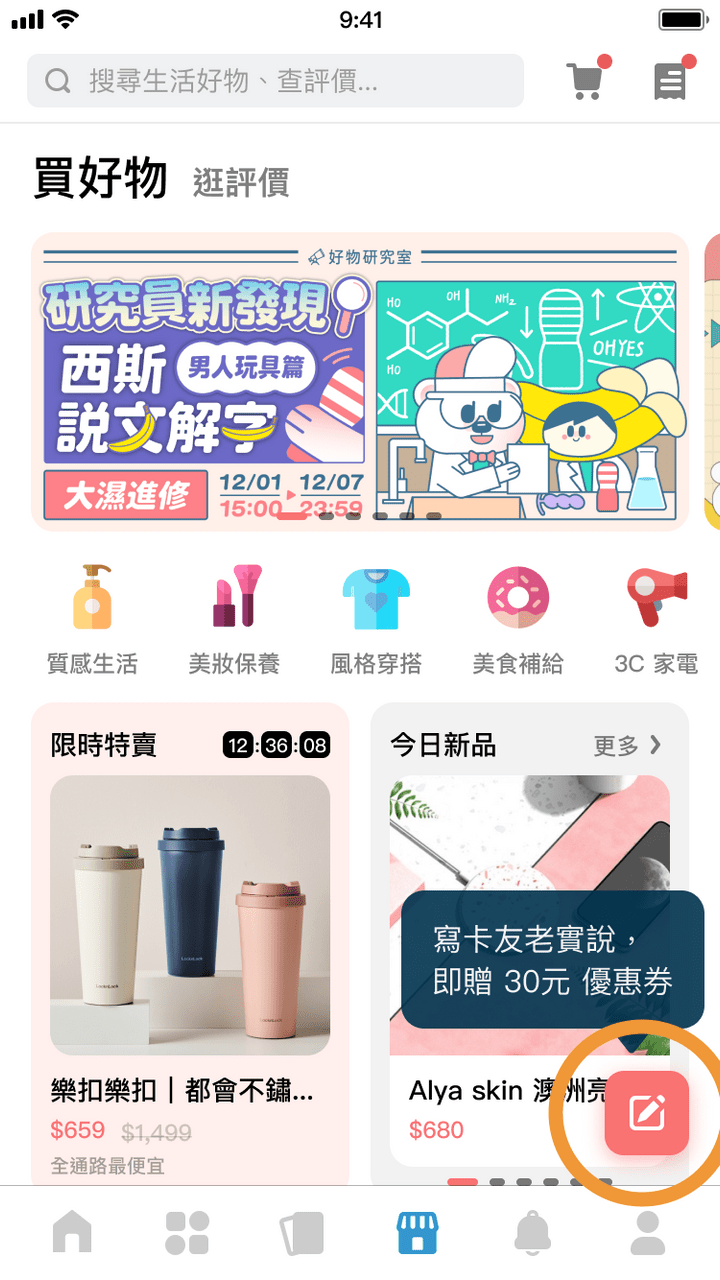720x1280 pixels.
Task: Go to the home tab
Action: [72, 1232]
